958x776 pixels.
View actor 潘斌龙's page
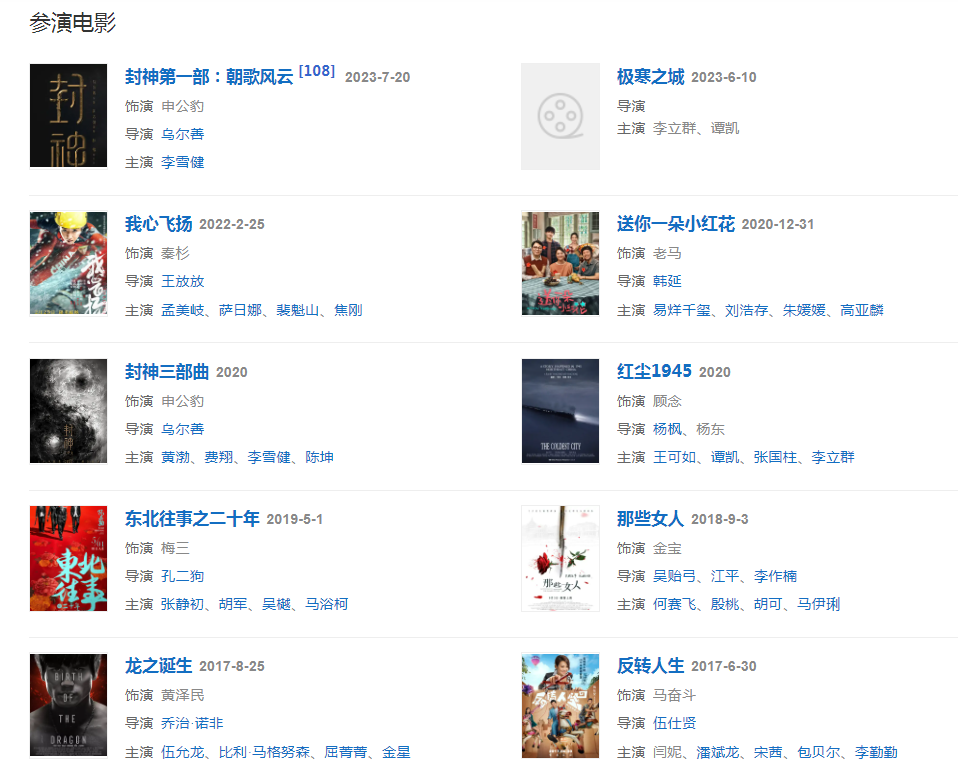718,752
